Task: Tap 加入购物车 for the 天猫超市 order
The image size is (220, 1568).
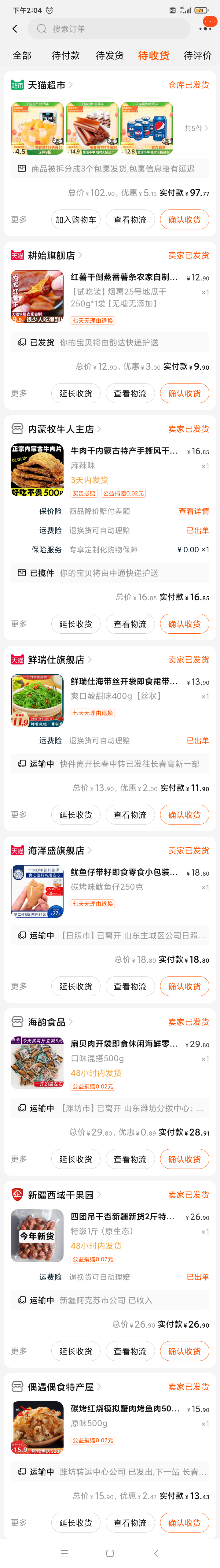Action: point(76,220)
